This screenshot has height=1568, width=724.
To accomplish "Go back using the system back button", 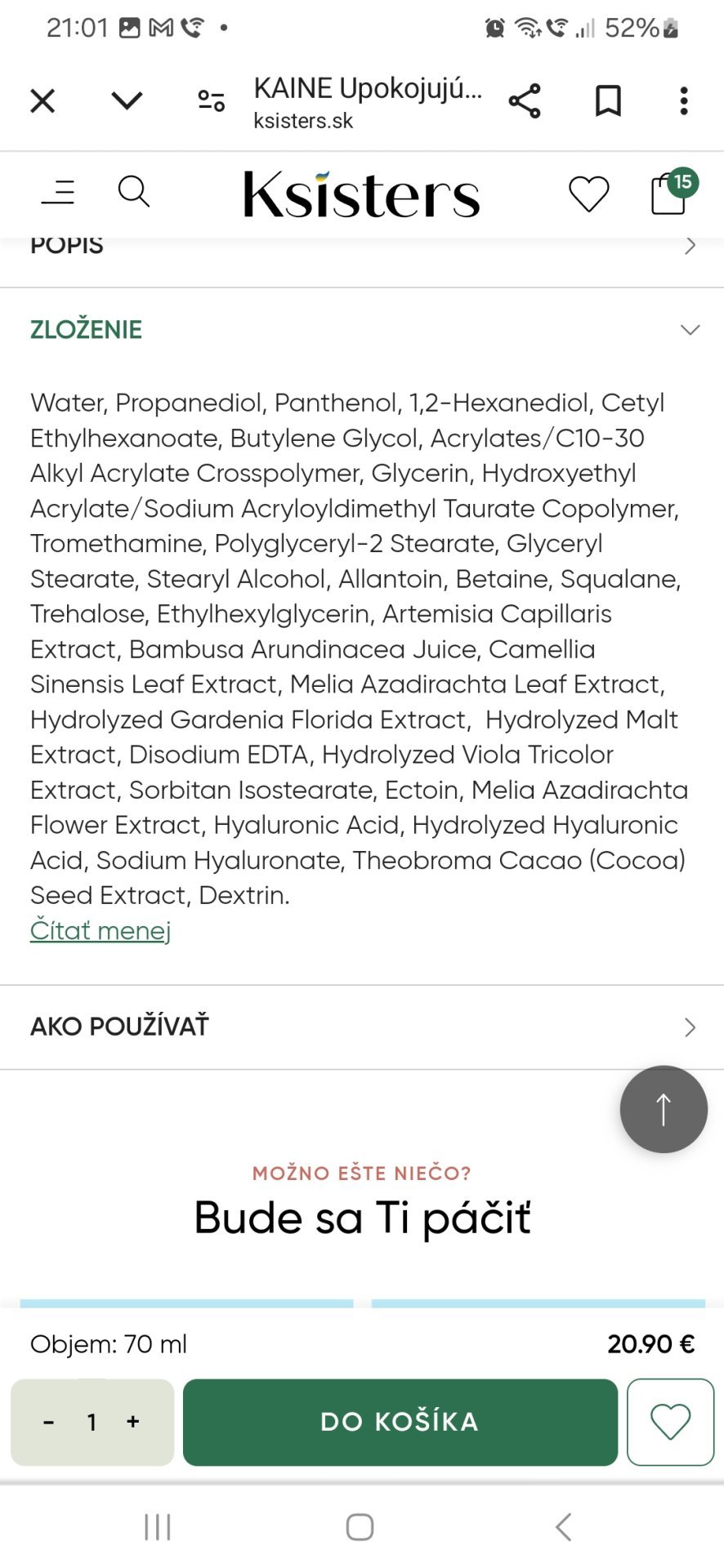I will [x=563, y=1527].
